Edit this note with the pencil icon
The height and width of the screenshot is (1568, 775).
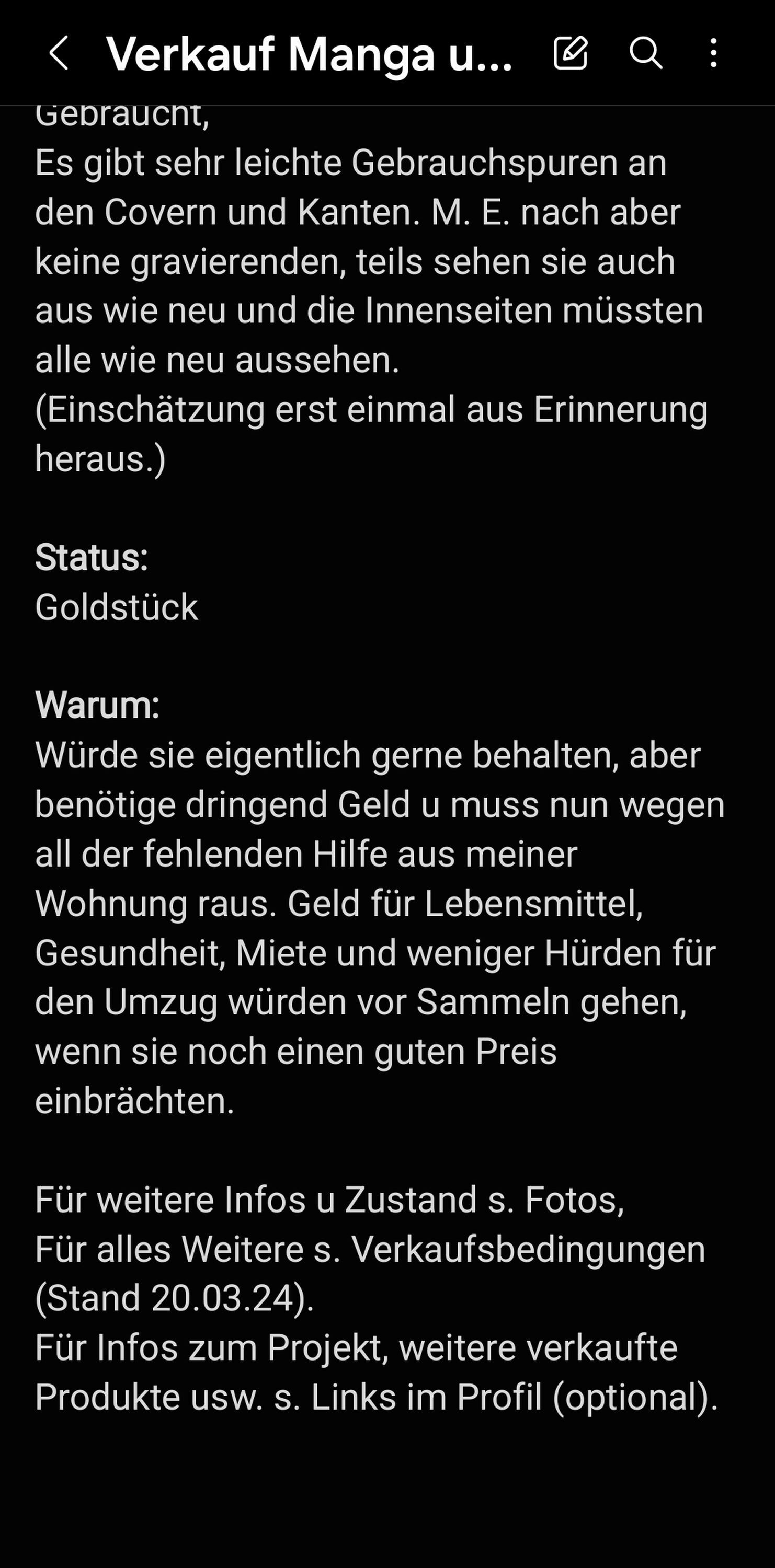tap(571, 53)
